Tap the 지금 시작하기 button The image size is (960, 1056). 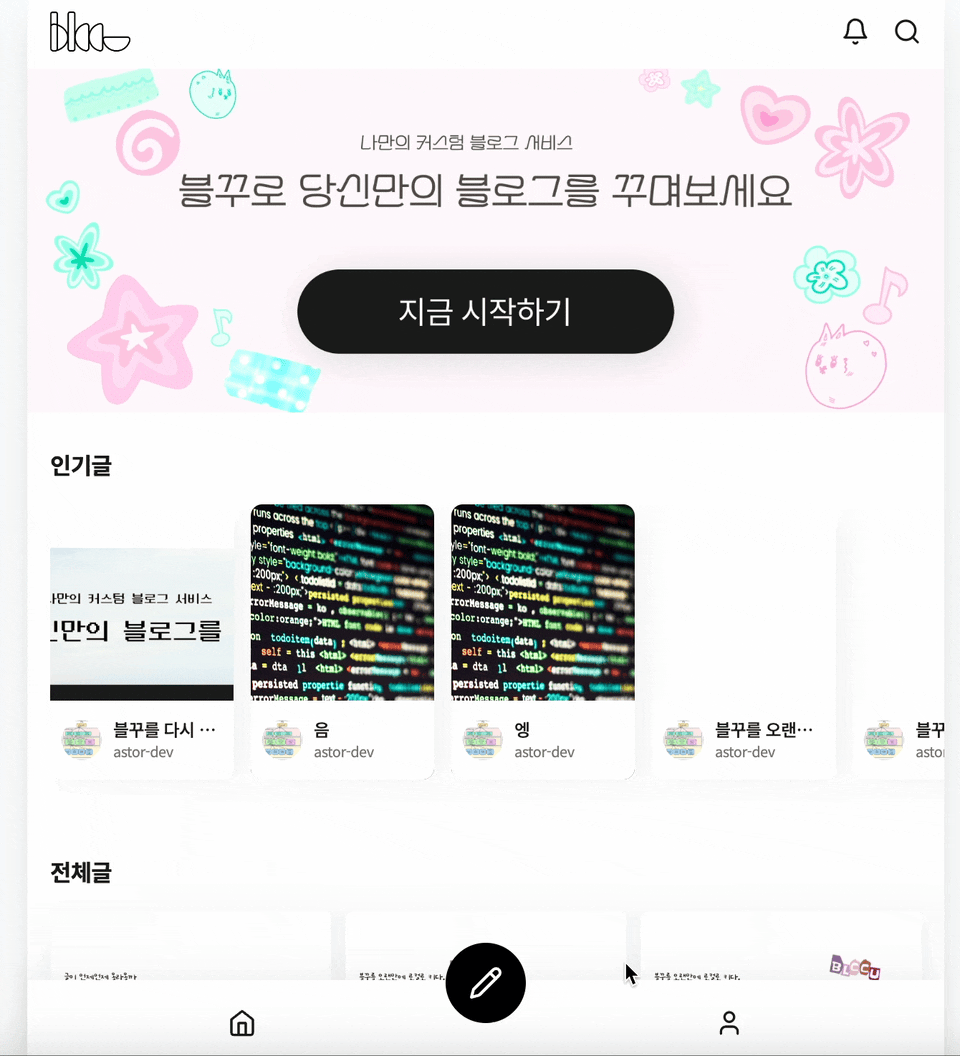point(485,311)
